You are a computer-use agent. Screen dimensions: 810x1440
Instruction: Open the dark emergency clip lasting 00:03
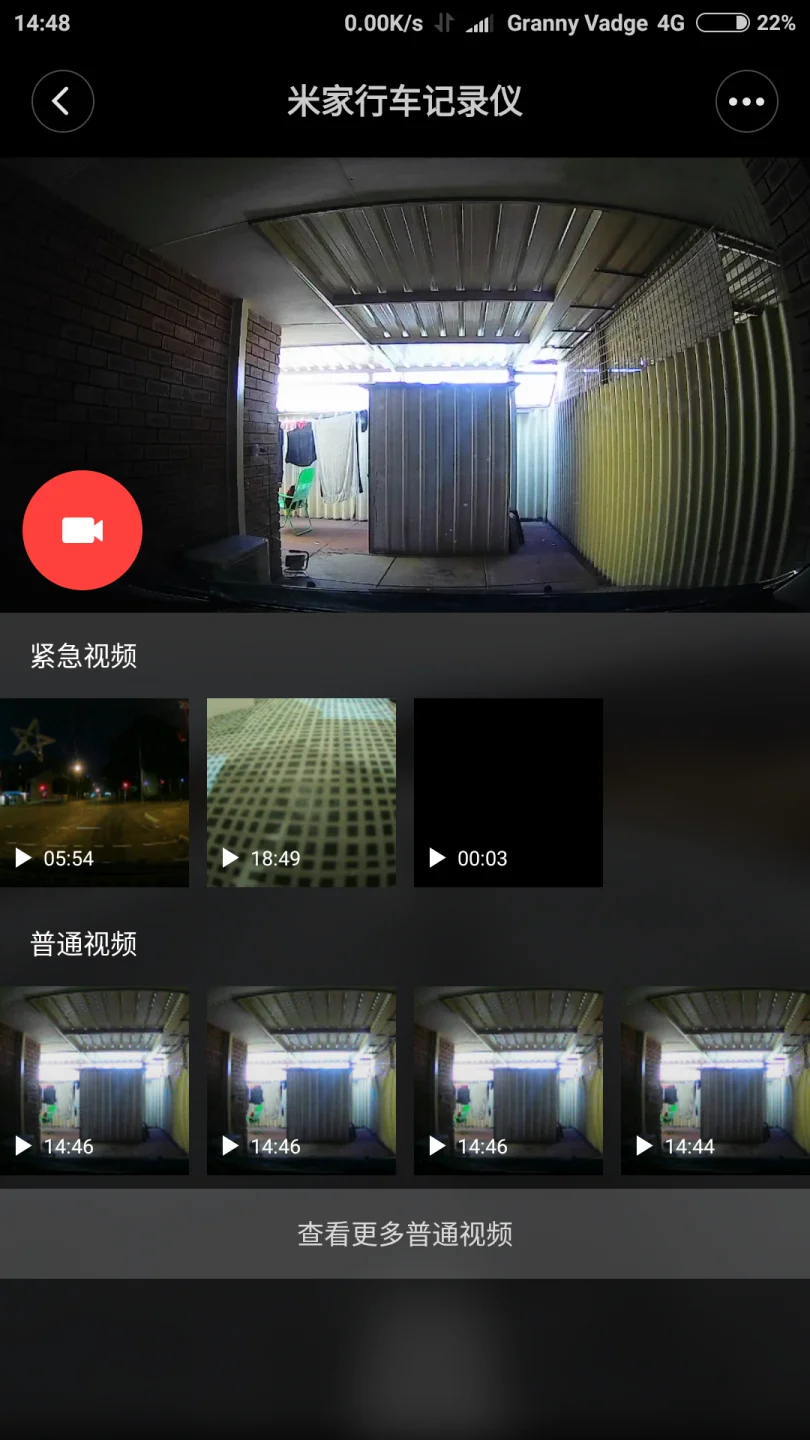pos(508,792)
